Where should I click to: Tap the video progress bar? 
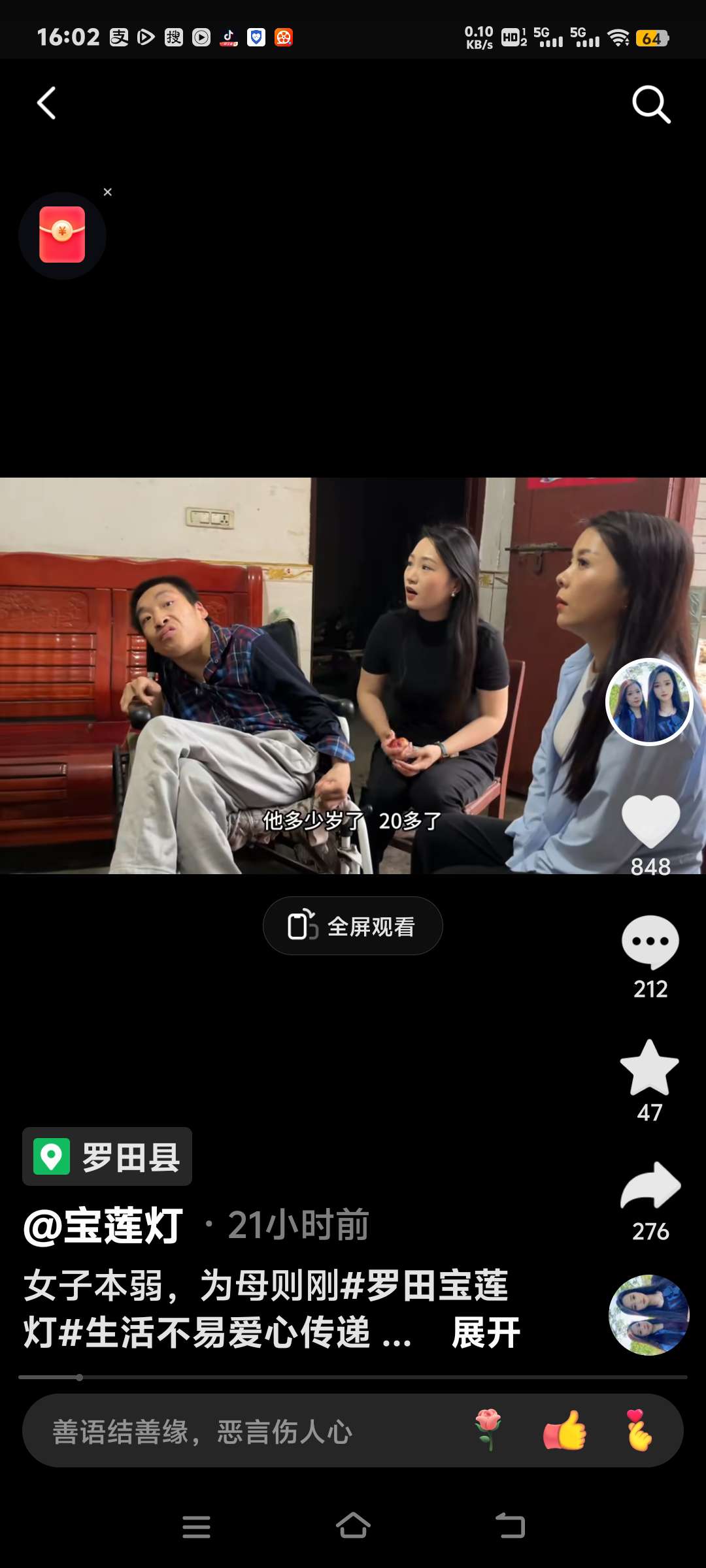(x=353, y=1377)
